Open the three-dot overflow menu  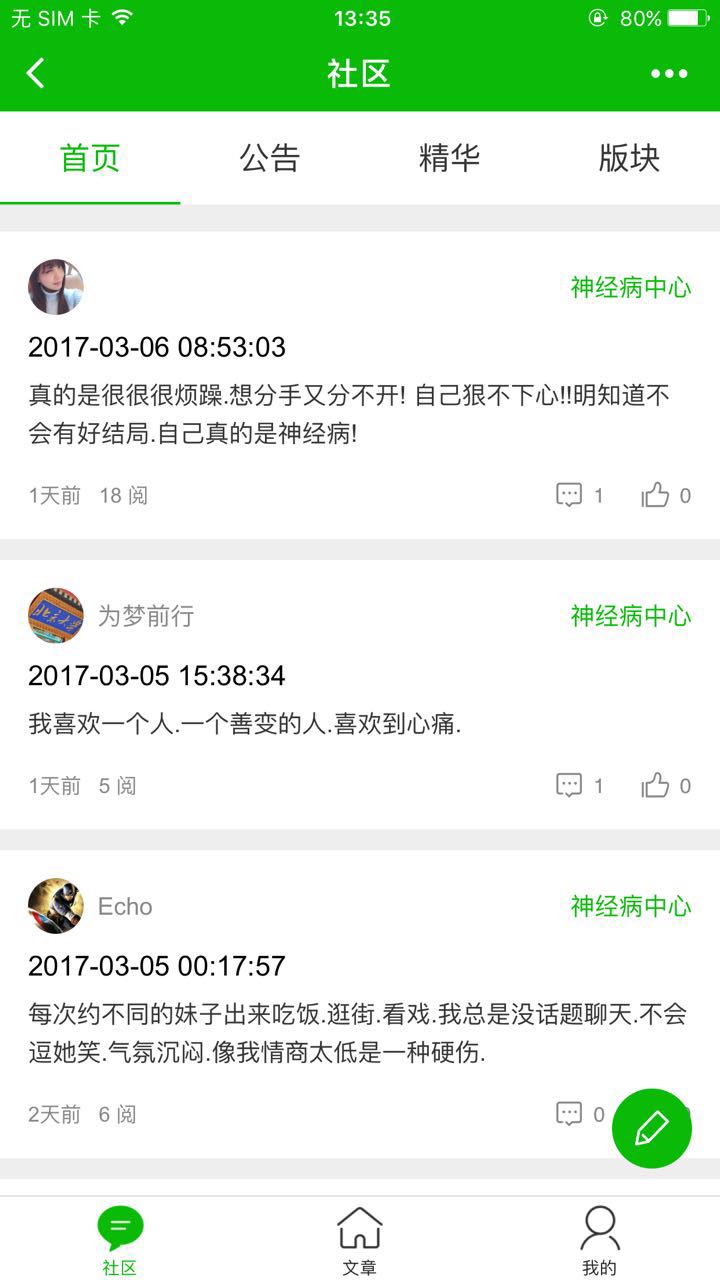coord(669,73)
